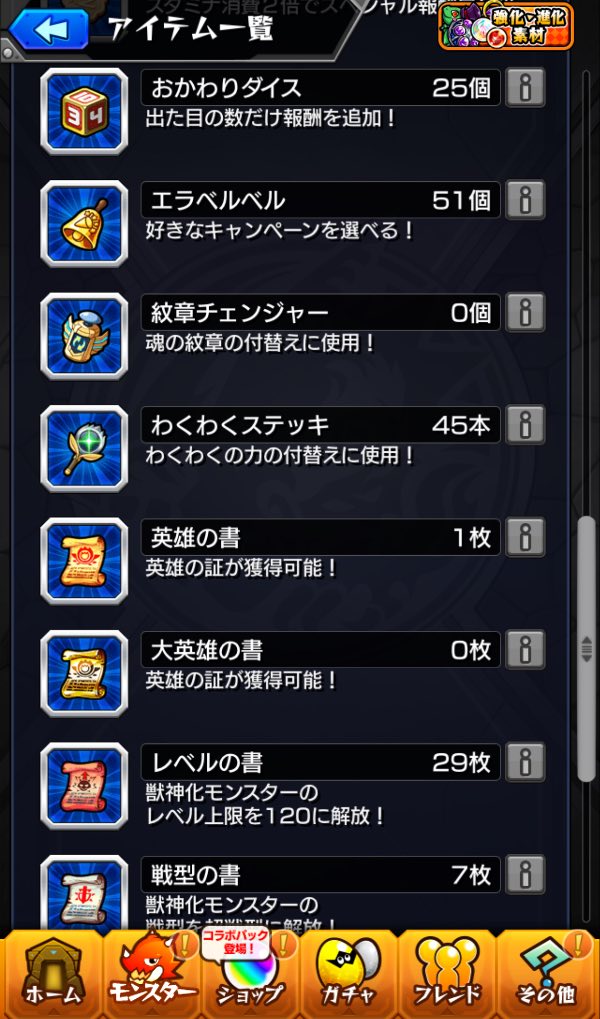The image size is (600, 1019).
Task: Open the ショップ tab
Action: coord(250,976)
